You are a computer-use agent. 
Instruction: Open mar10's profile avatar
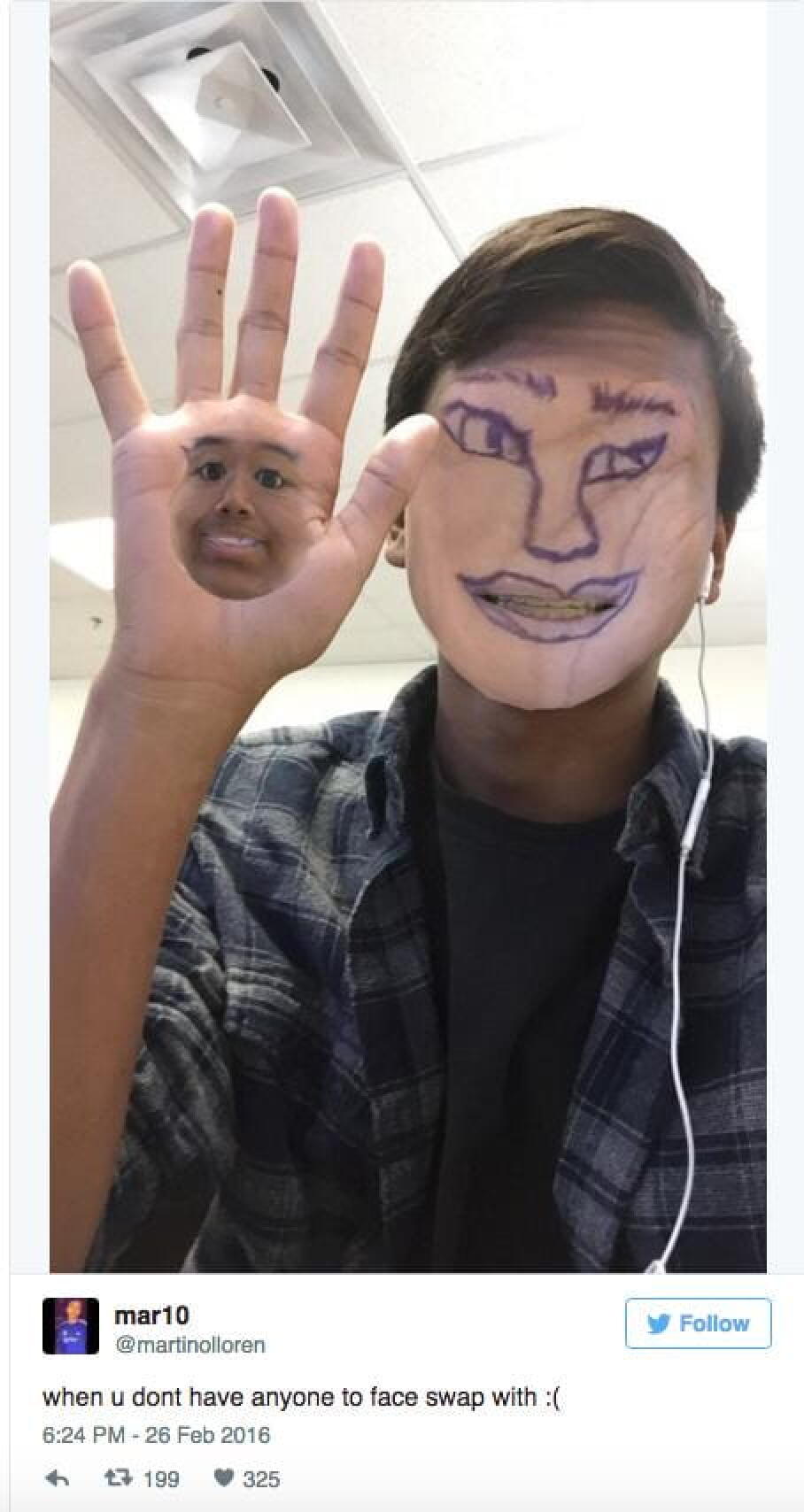[x=70, y=1325]
